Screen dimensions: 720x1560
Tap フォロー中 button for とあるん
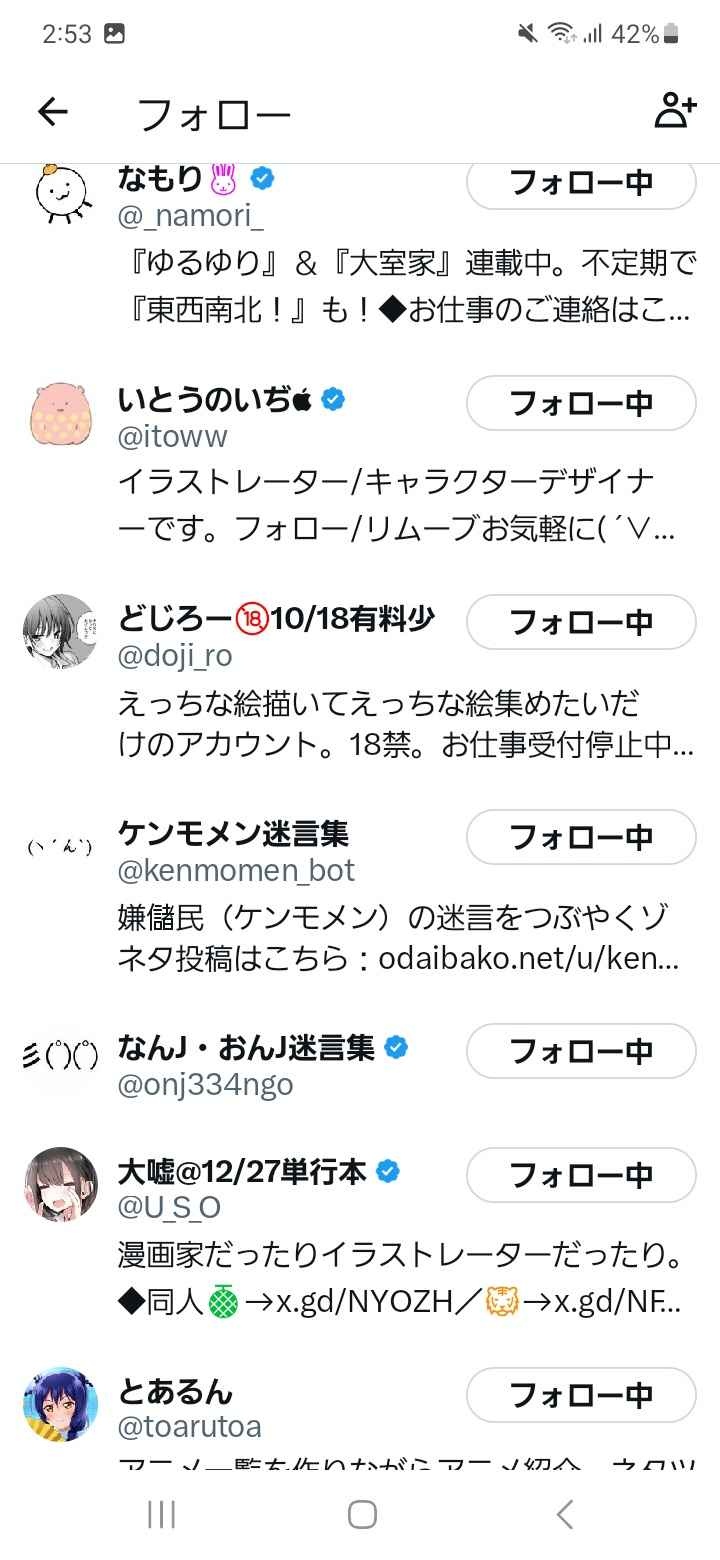tap(581, 1395)
